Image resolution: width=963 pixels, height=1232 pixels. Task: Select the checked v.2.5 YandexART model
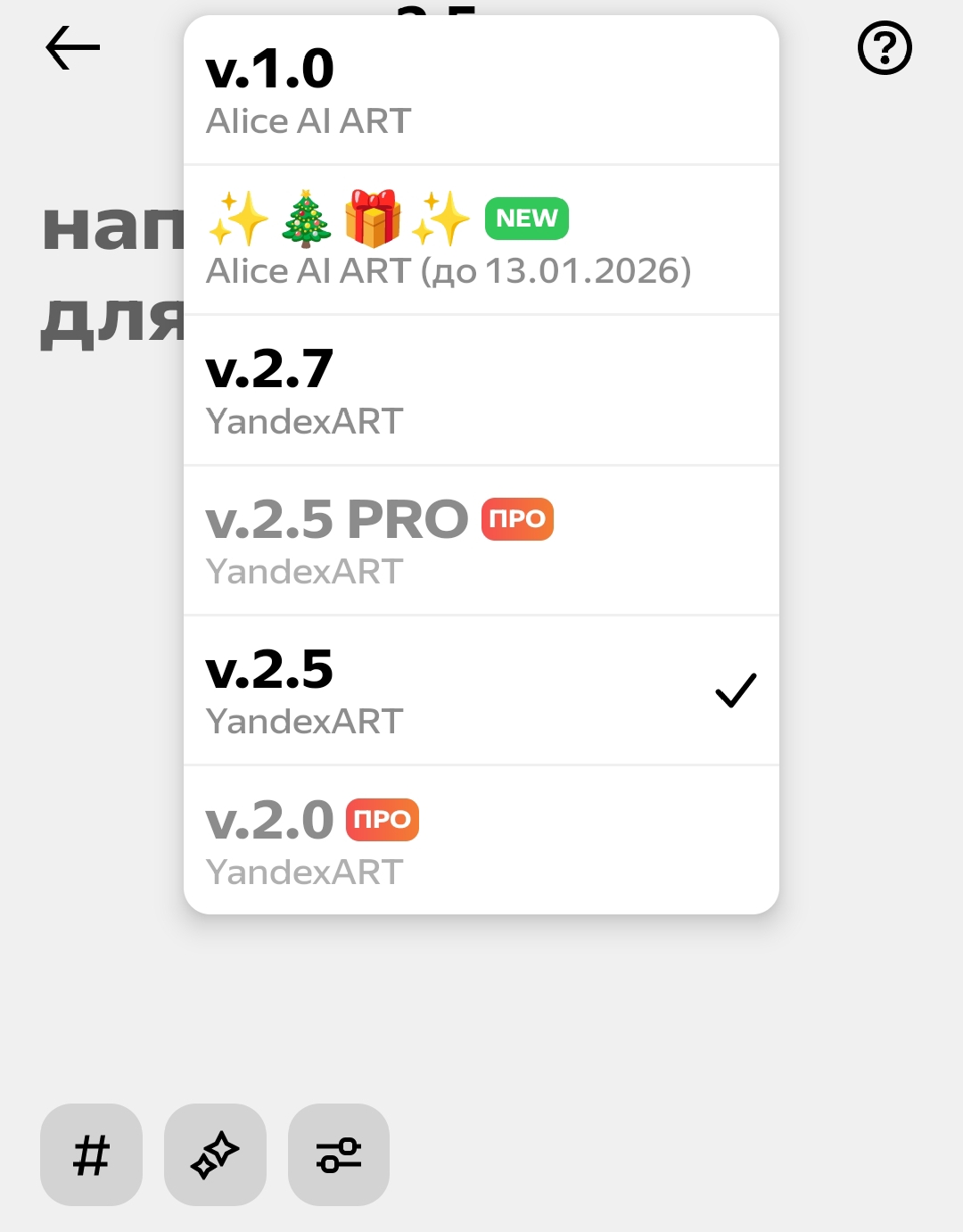click(481, 690)
